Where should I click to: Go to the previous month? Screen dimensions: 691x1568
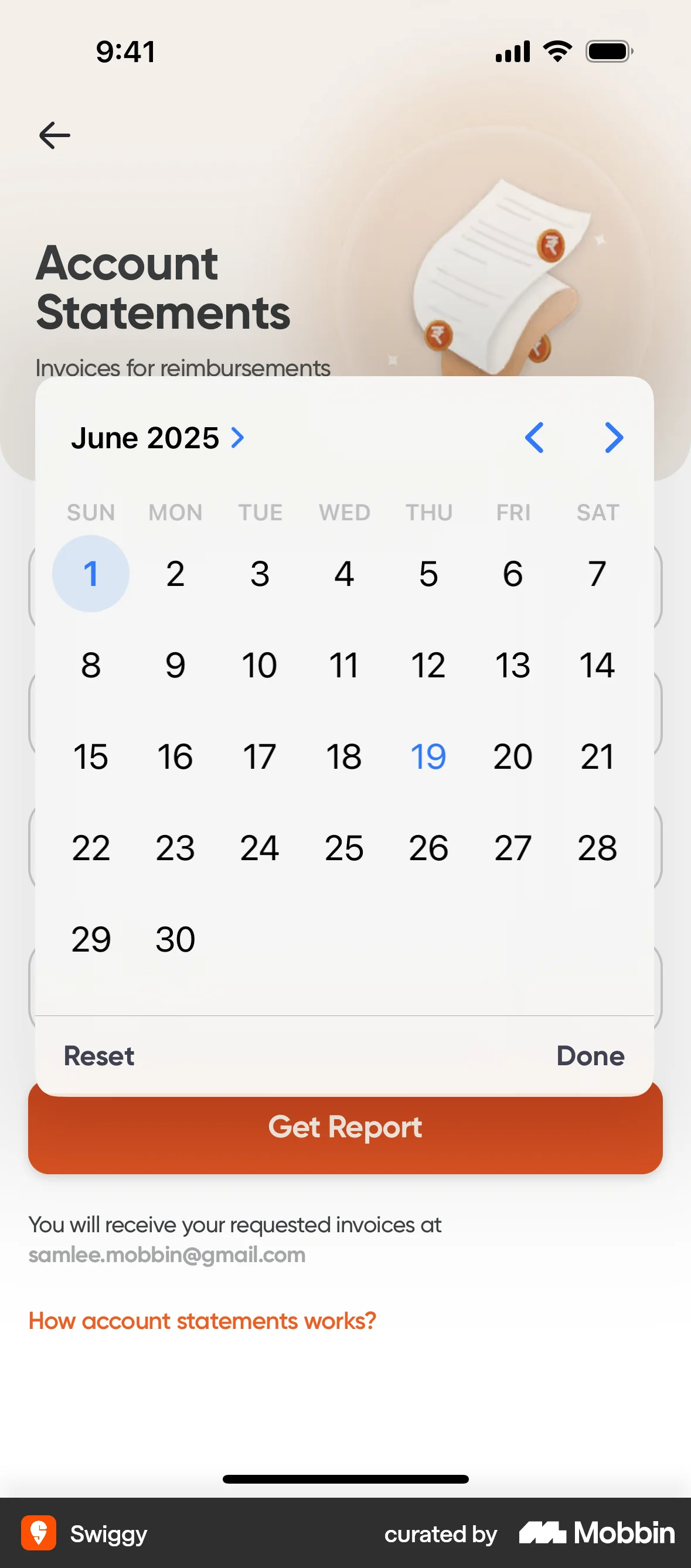click(534, 438)
